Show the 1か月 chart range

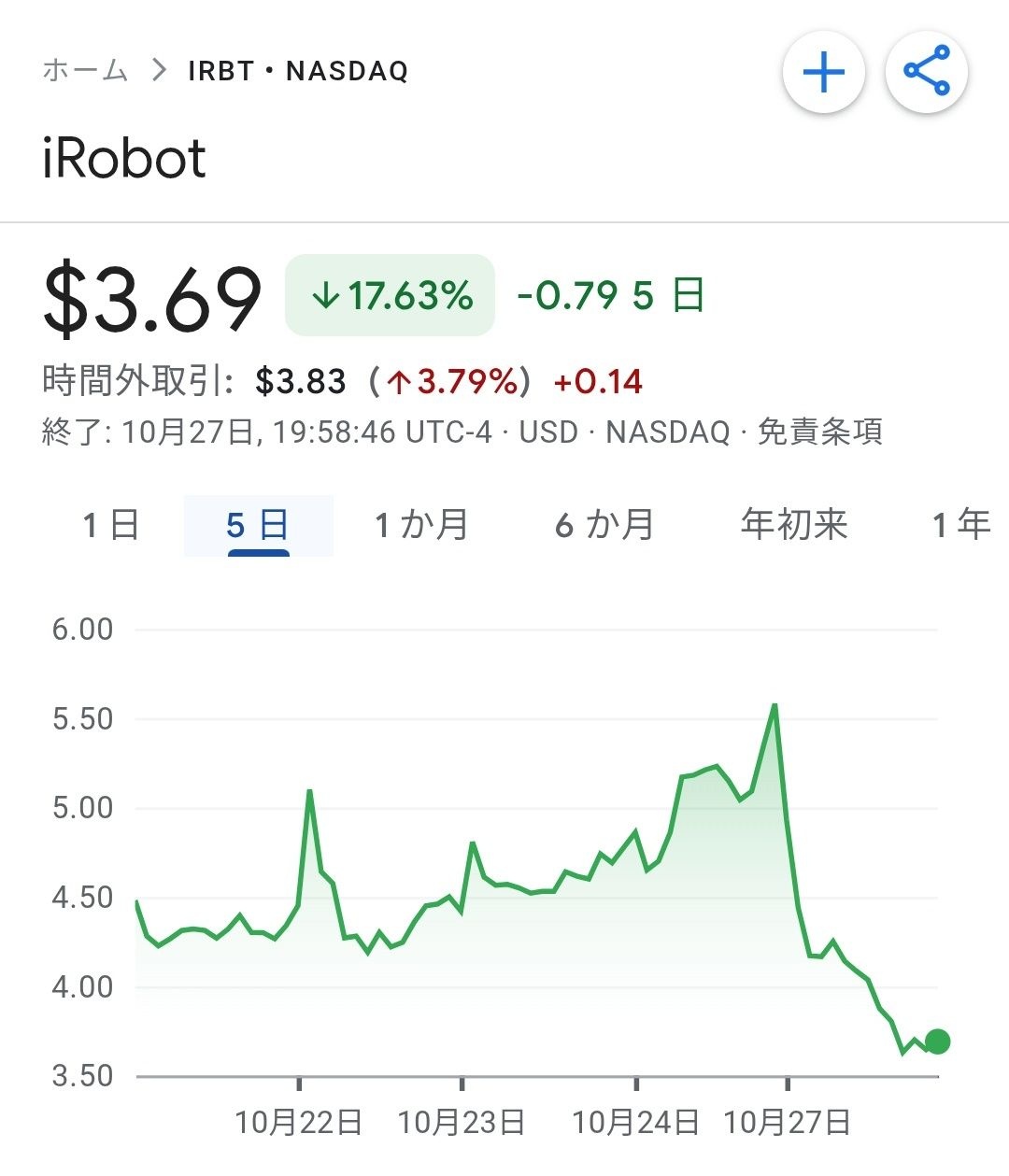point(421,525)
